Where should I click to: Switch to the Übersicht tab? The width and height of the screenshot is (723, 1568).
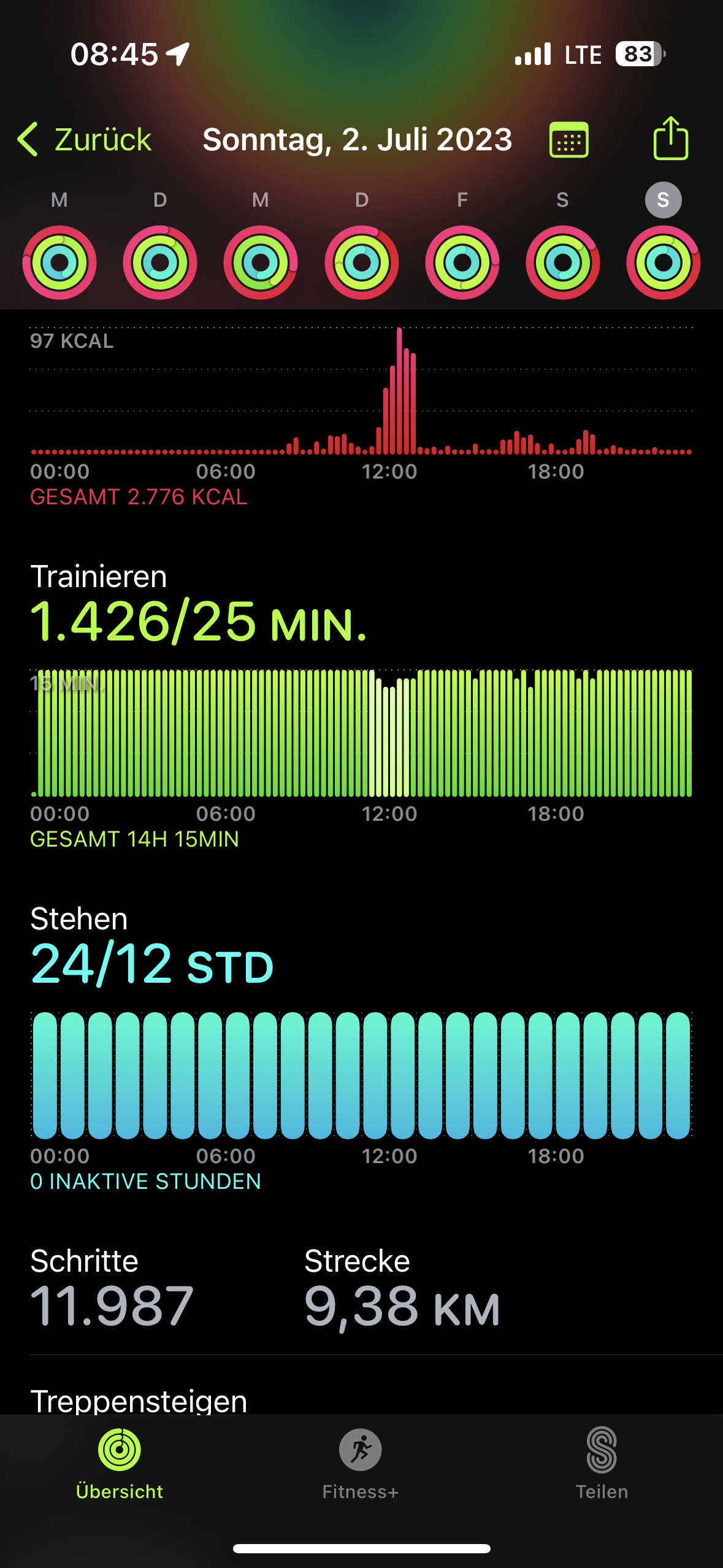[120, 1464]
